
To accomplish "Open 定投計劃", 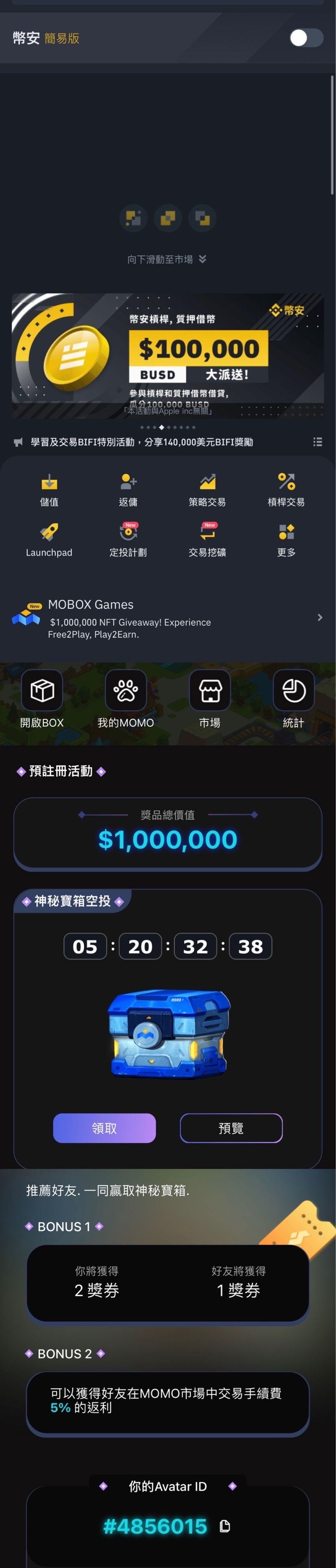I will click(x=128, y=541).
